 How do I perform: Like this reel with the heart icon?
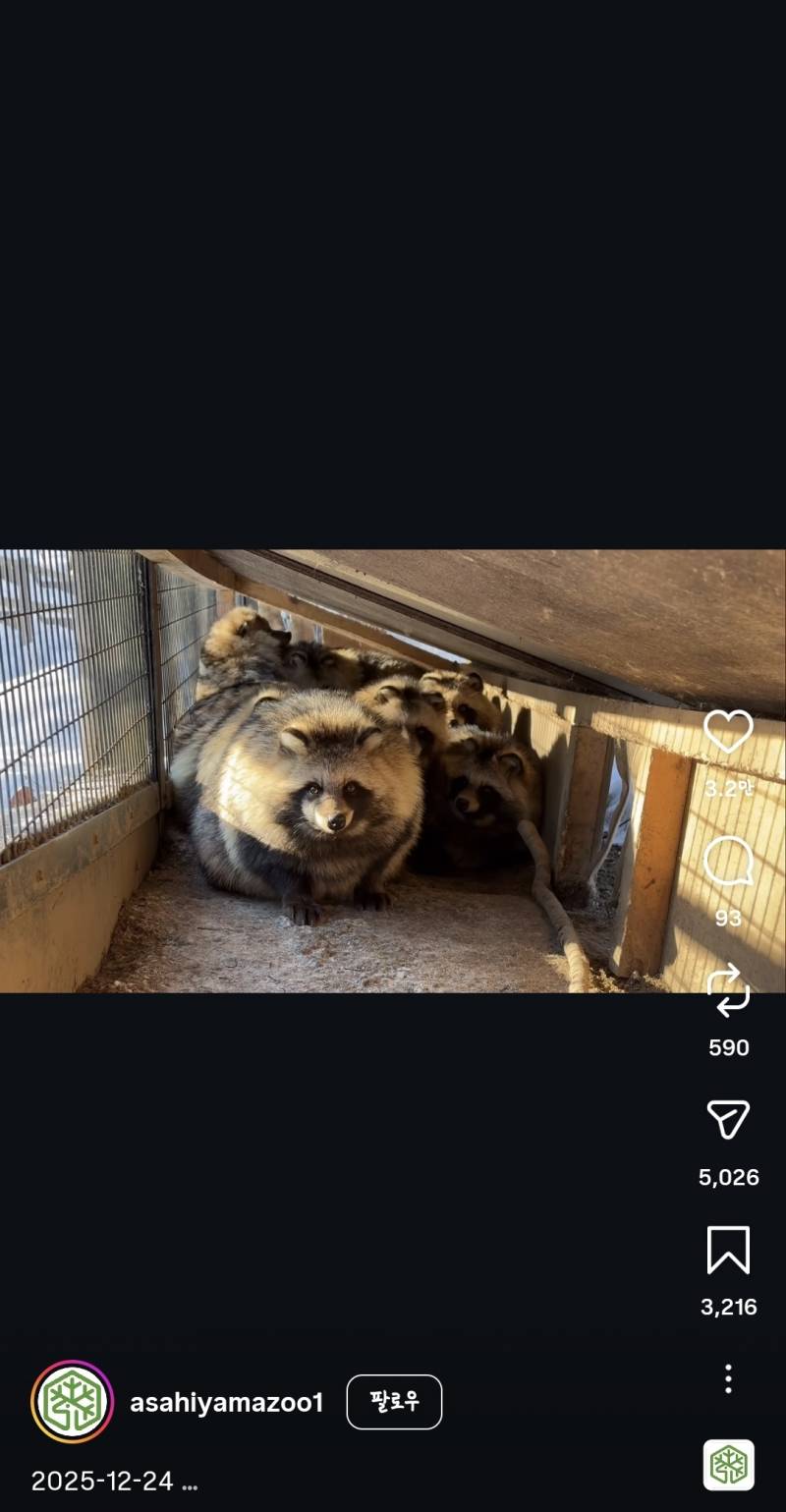click(728, 732)
